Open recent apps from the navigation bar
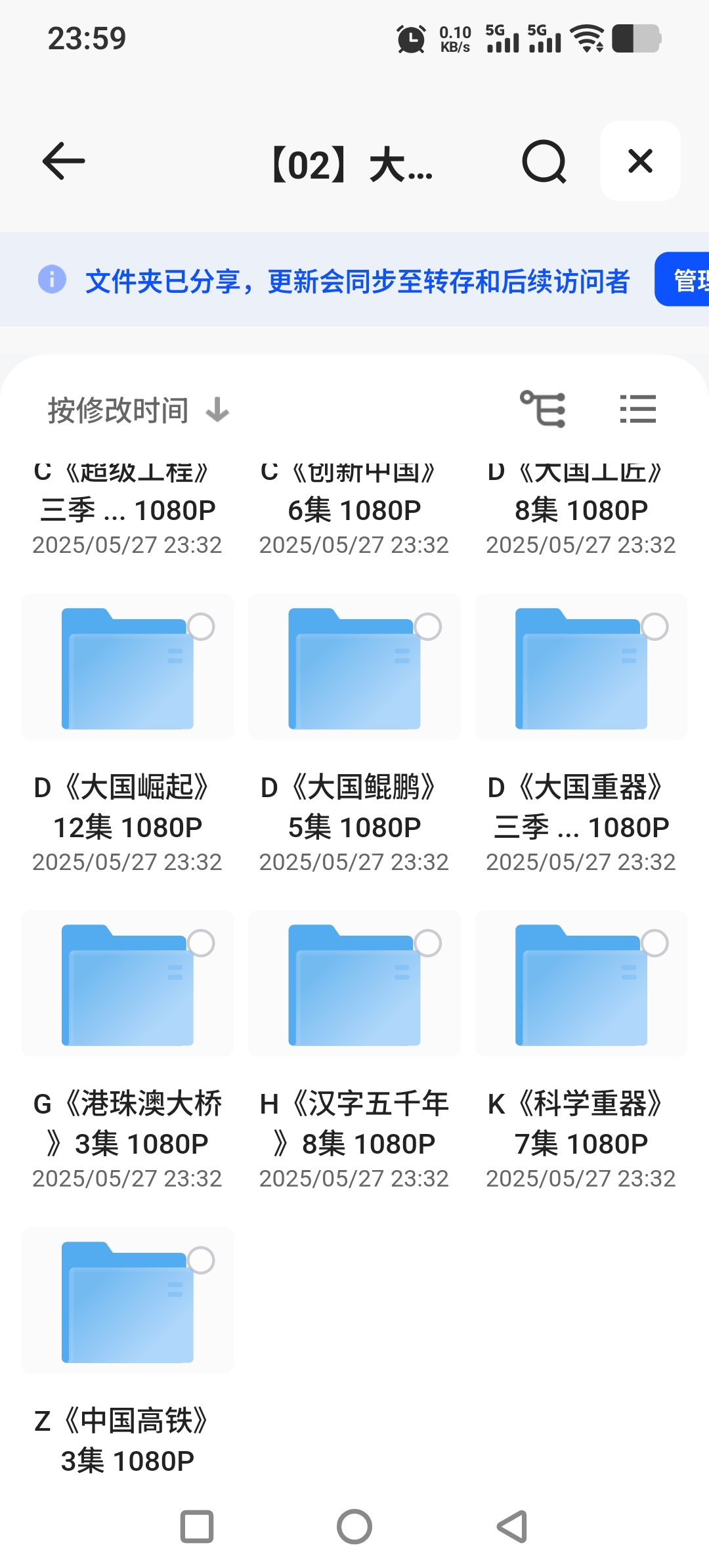This screenshot has height=1568, width=709. (x=197, y=1527)
